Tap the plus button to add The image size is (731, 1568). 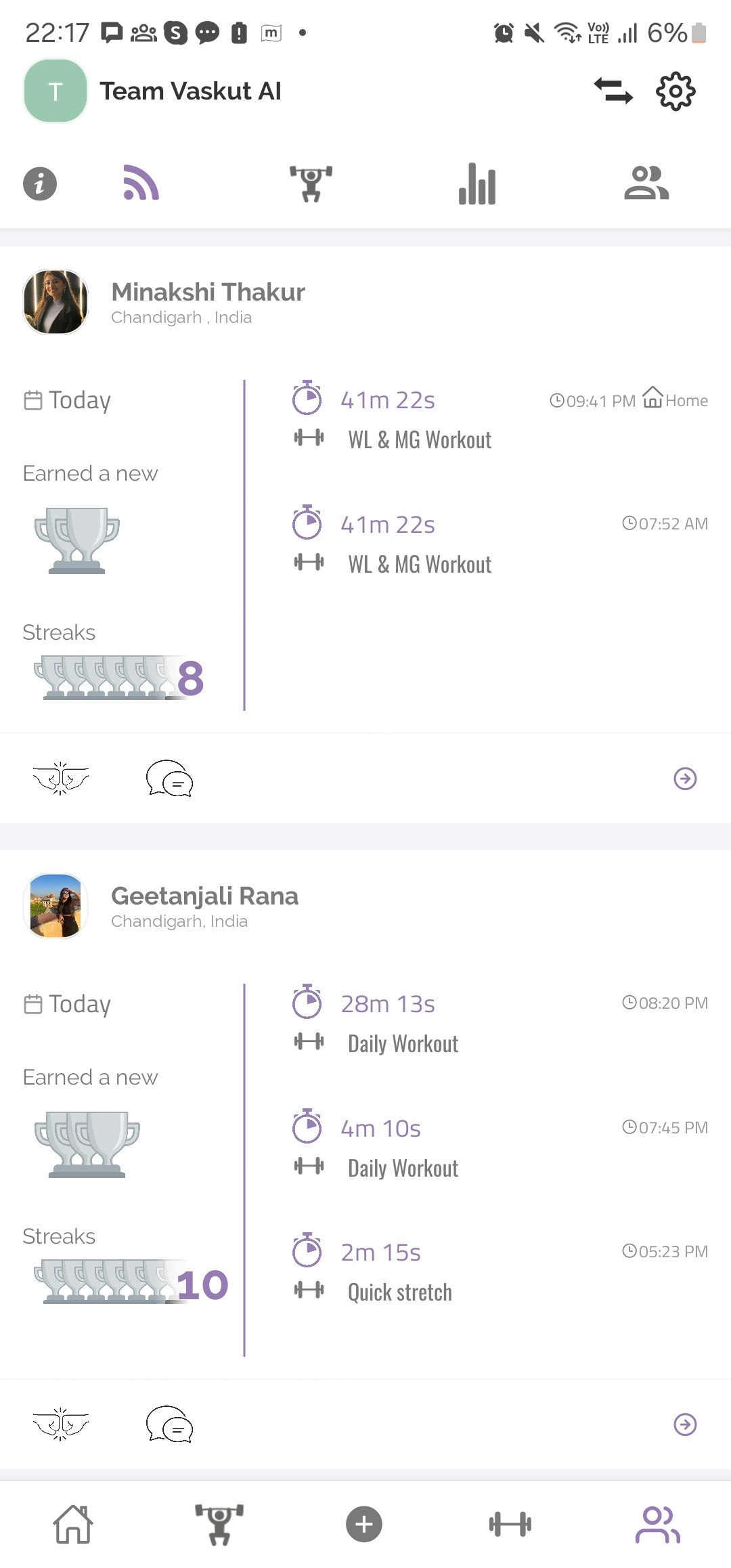click(x=364, y=1525)
